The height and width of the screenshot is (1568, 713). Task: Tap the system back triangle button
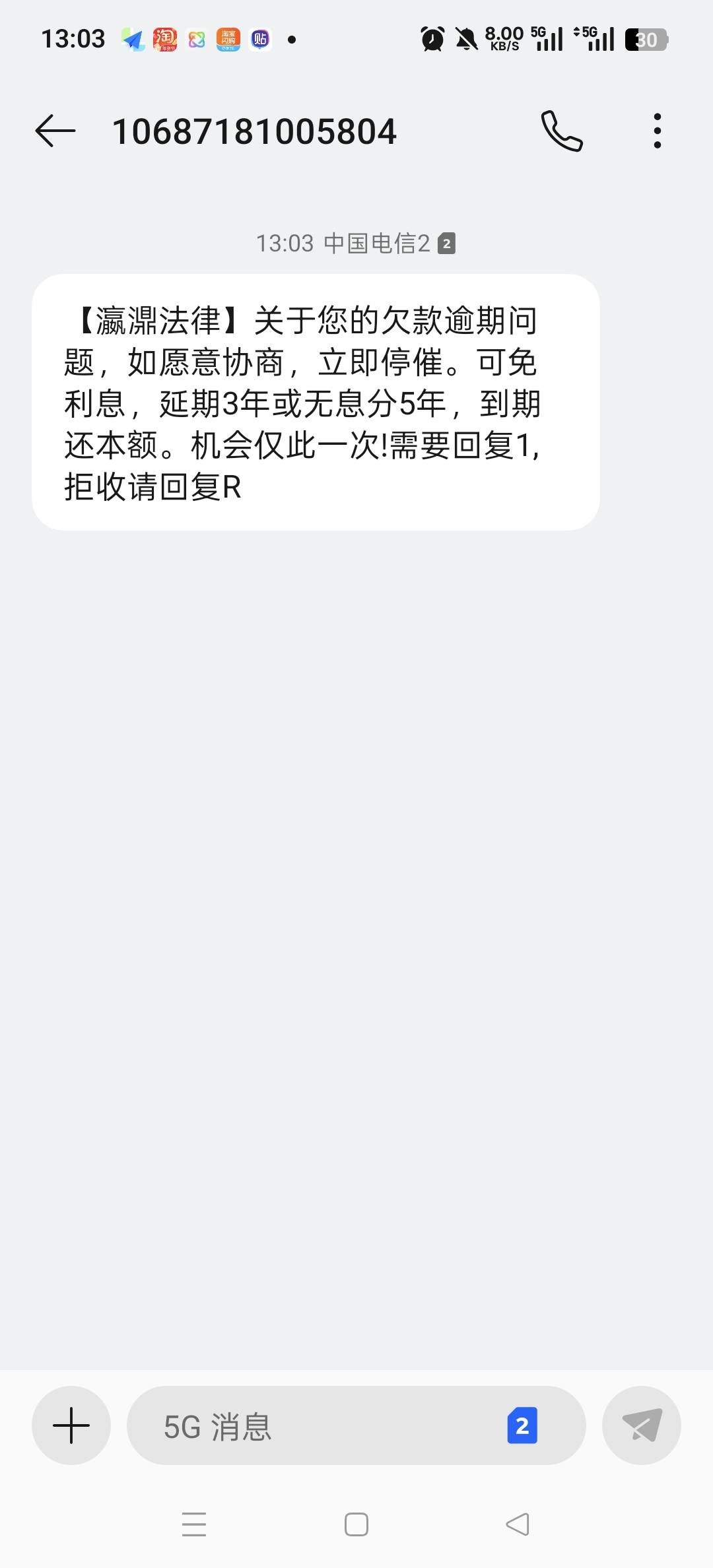pyautogui.click(x=518, y=1524)
